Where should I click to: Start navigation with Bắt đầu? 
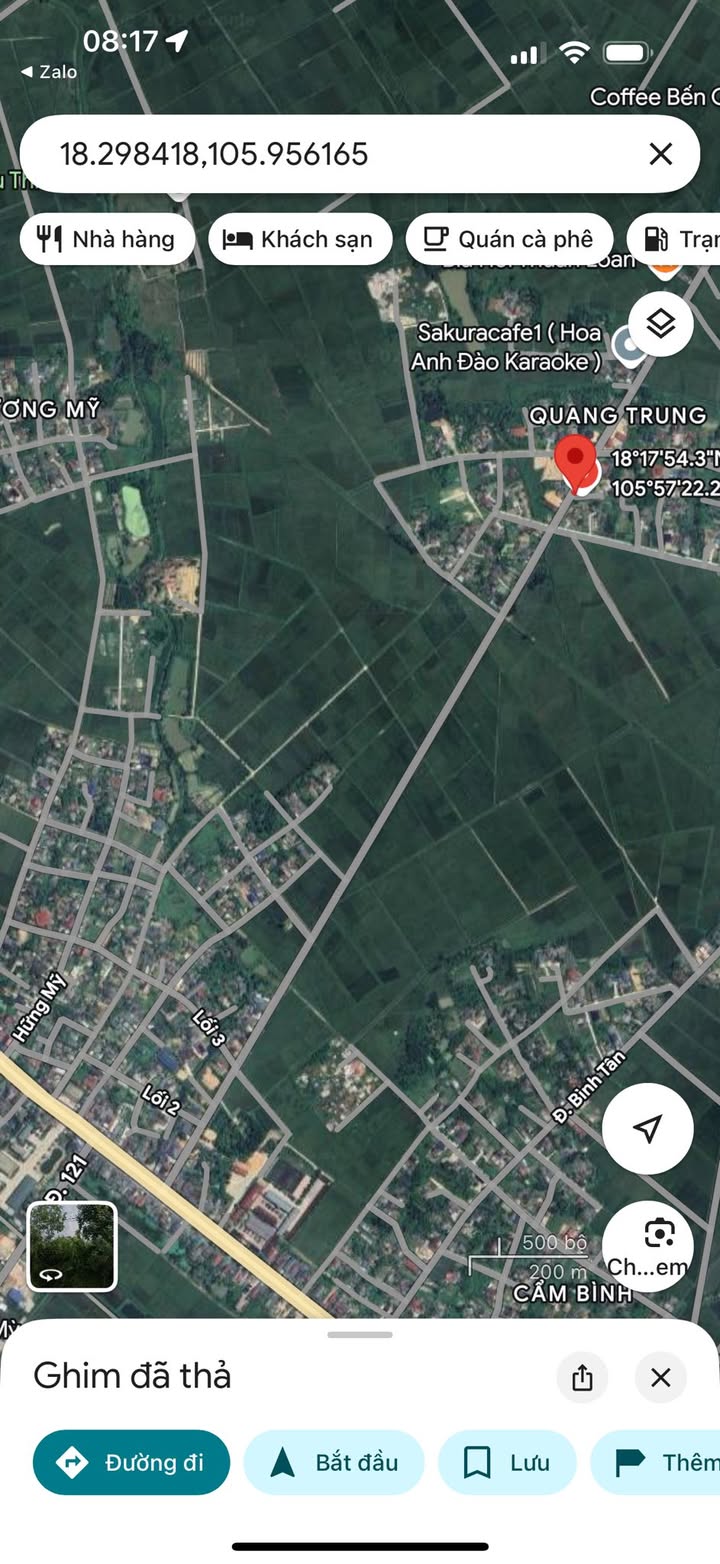[334, 1462]
